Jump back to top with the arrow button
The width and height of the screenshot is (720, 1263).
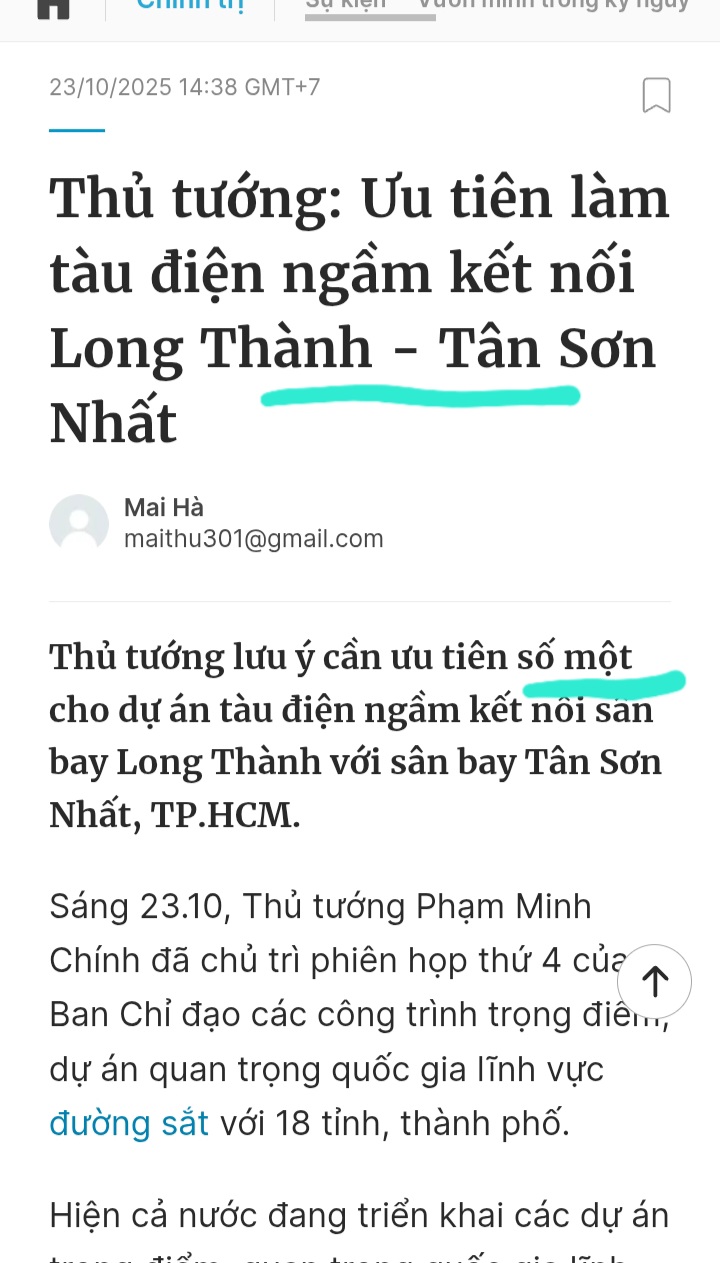click(654, 981)
